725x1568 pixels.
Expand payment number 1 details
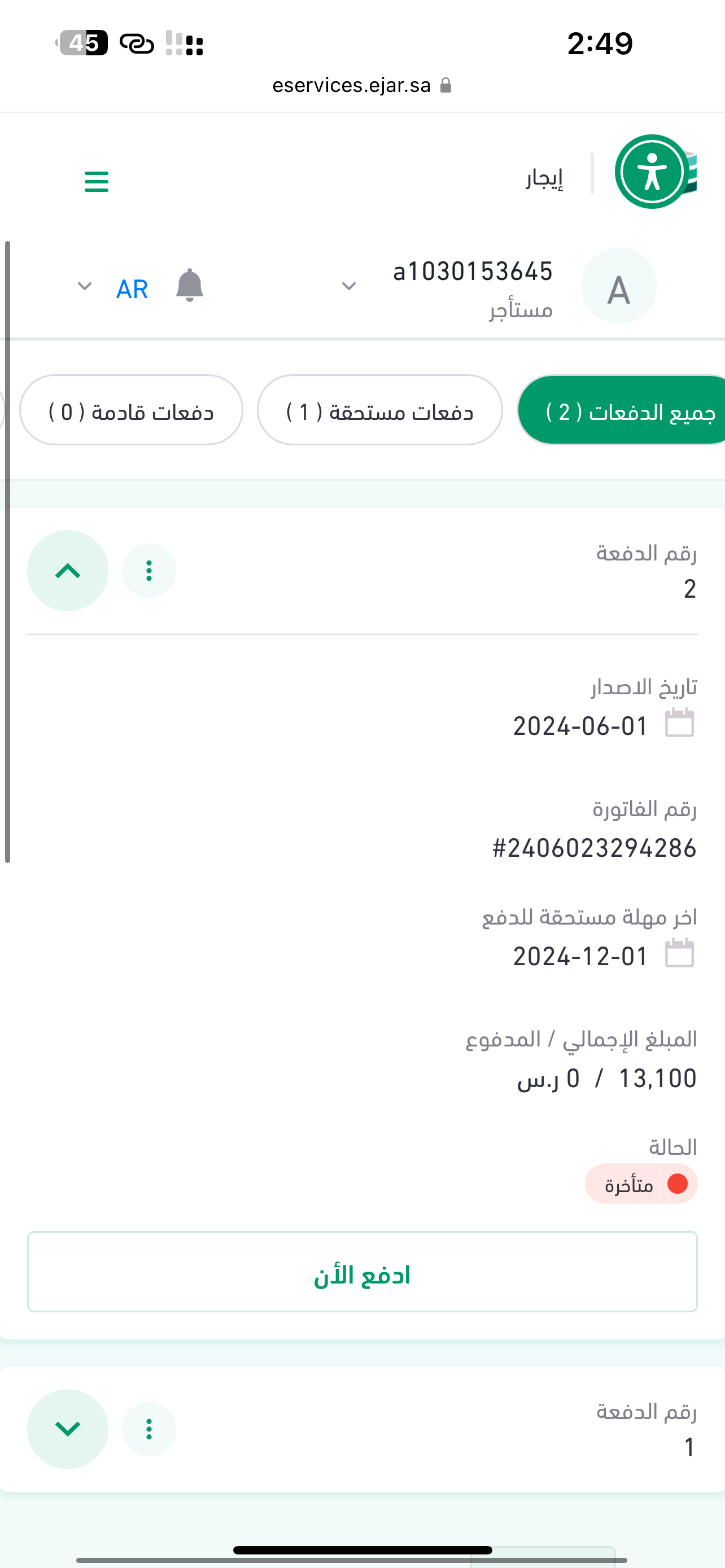tap(68, 1429)
